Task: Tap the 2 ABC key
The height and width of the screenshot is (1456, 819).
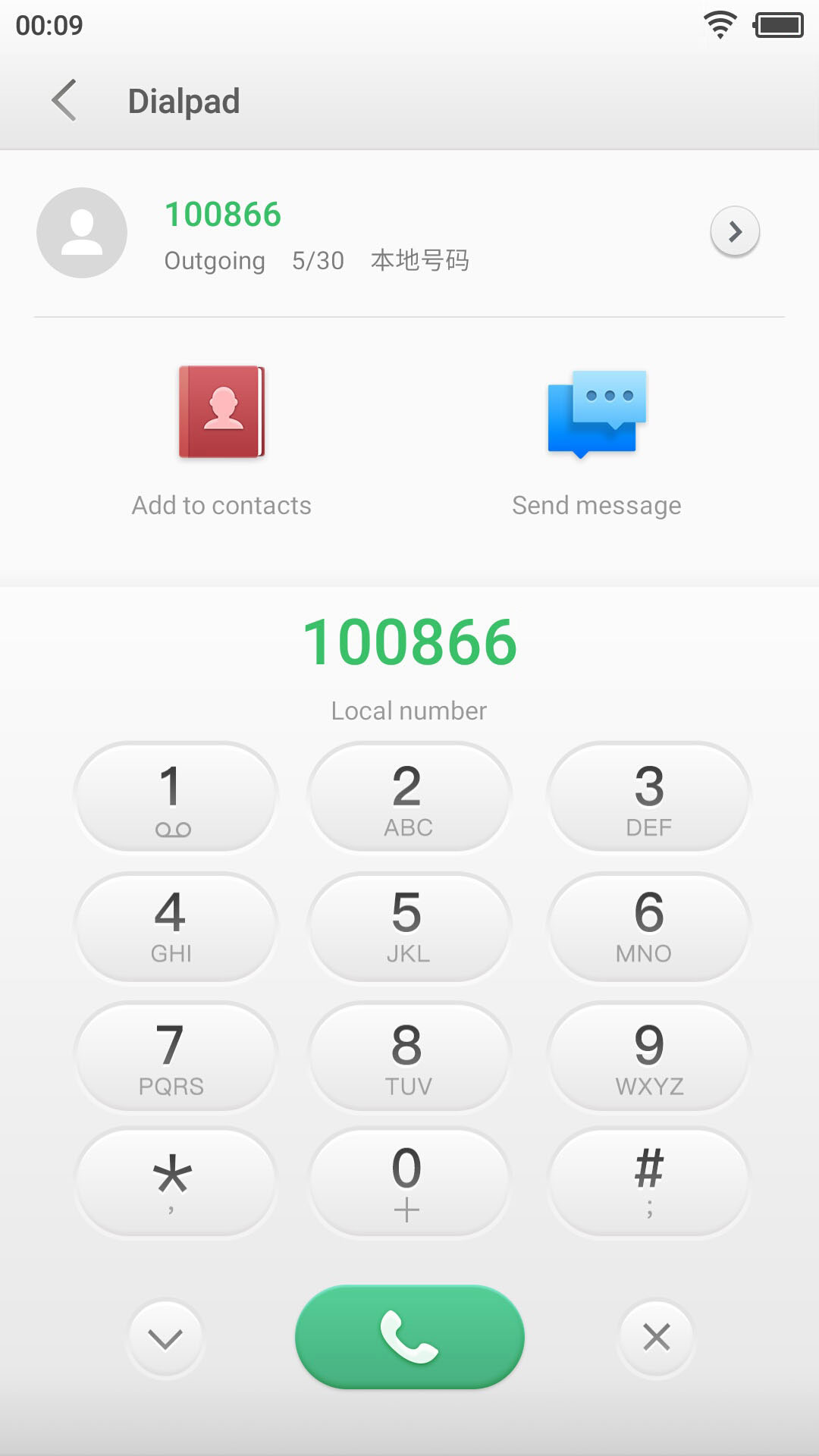Action: [408, 798]
